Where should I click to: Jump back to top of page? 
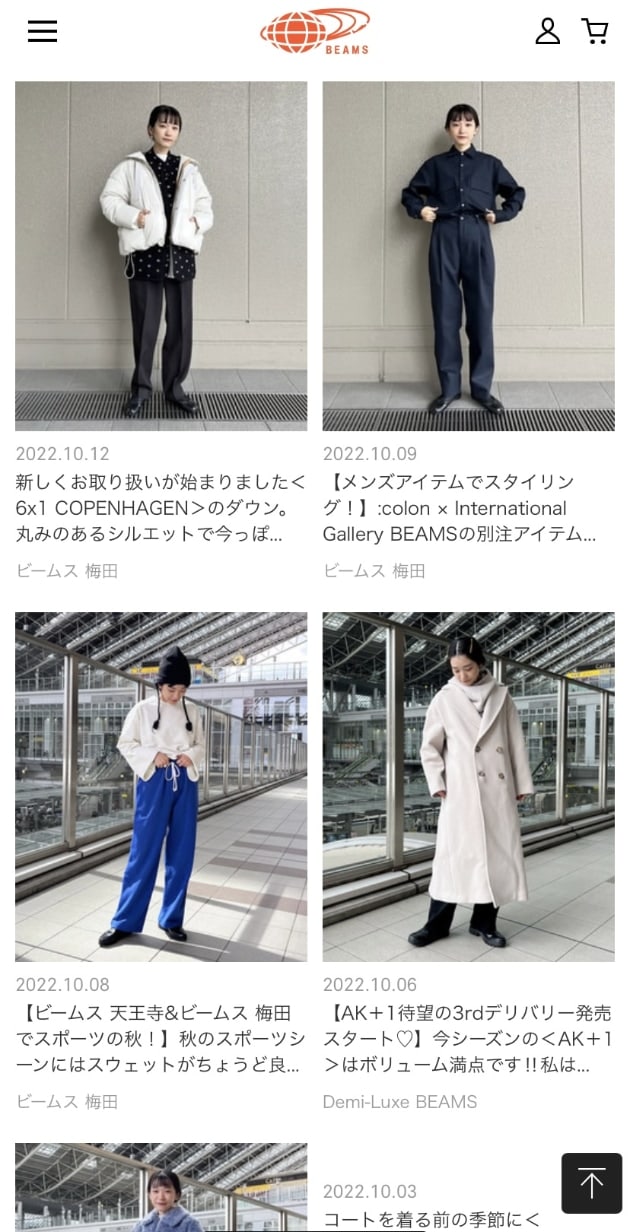(x=591, y=1183)
